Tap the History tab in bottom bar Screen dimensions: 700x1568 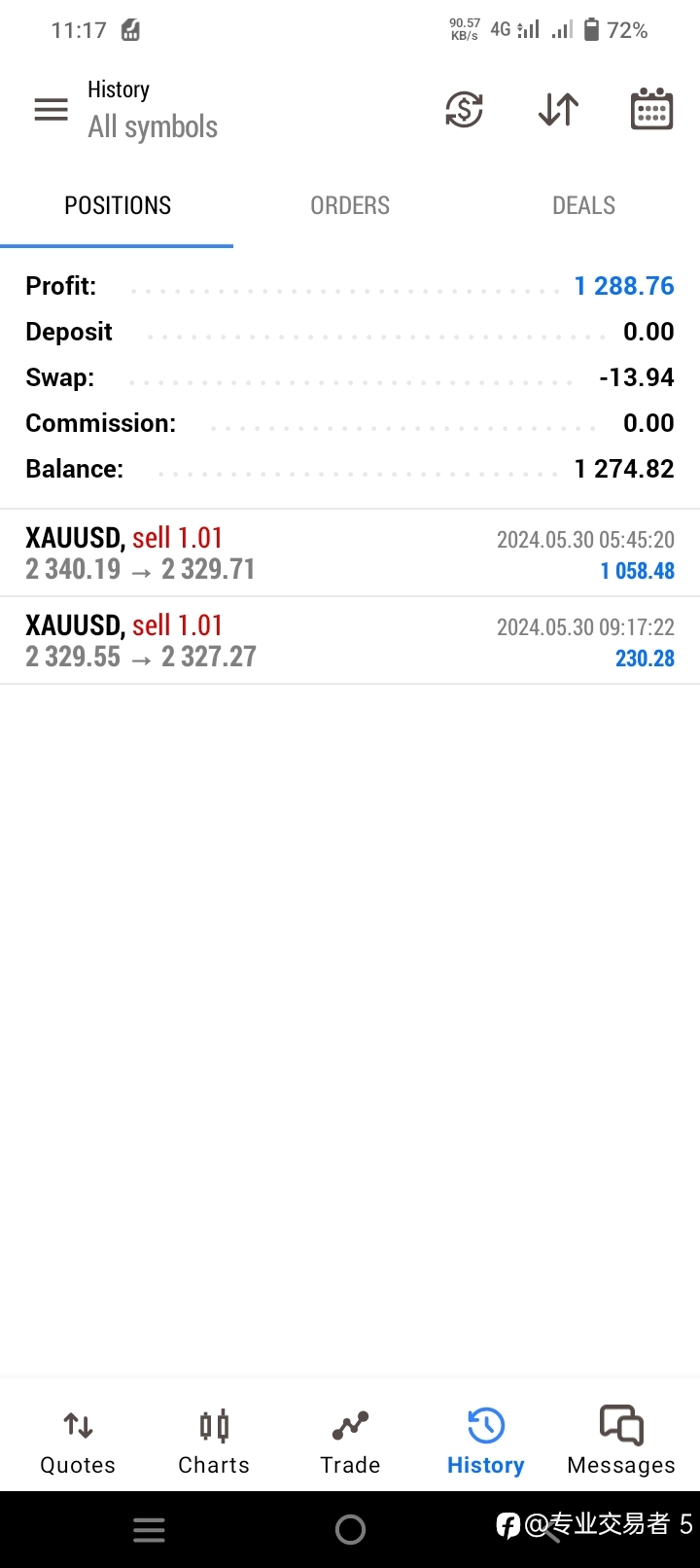485,1443
